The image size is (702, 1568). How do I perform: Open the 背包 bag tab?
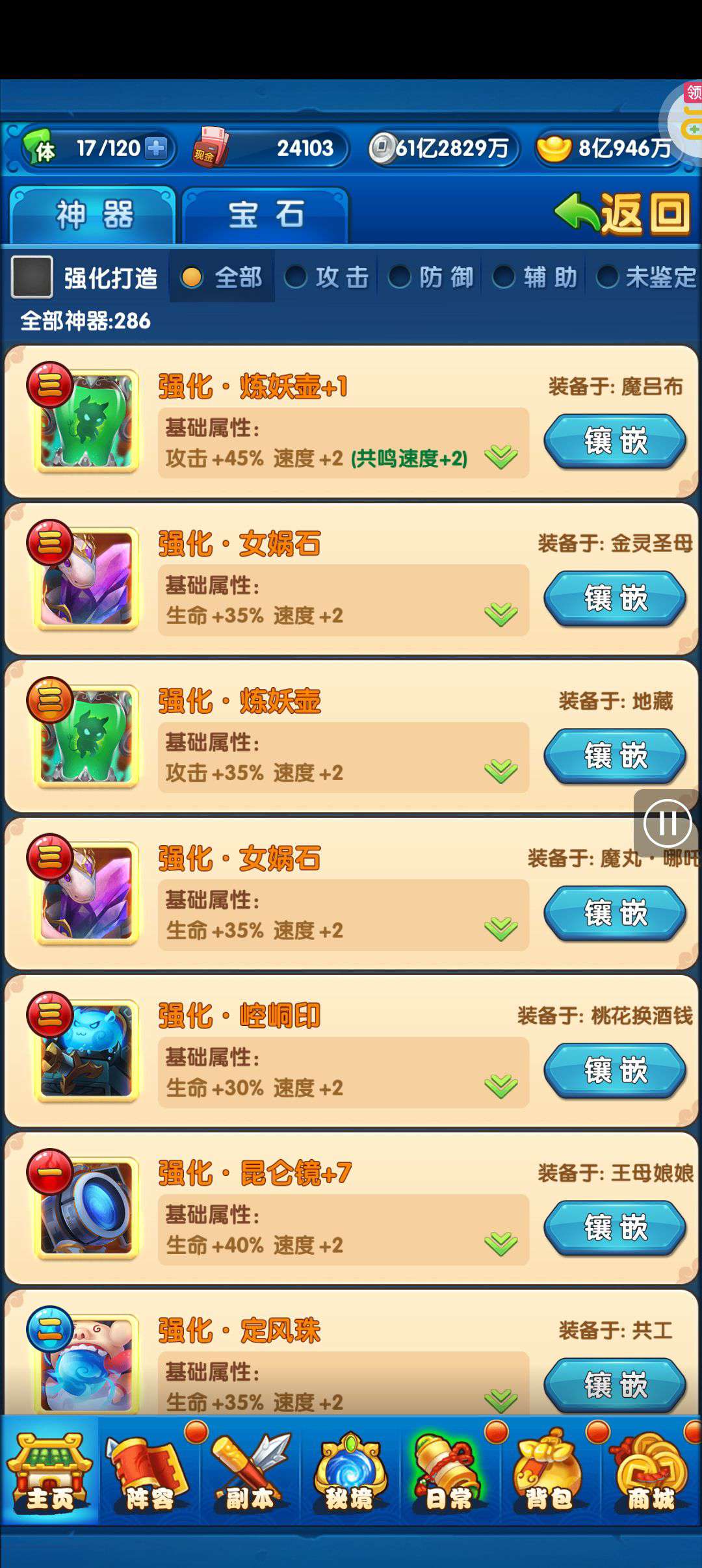click(549, 1472)
